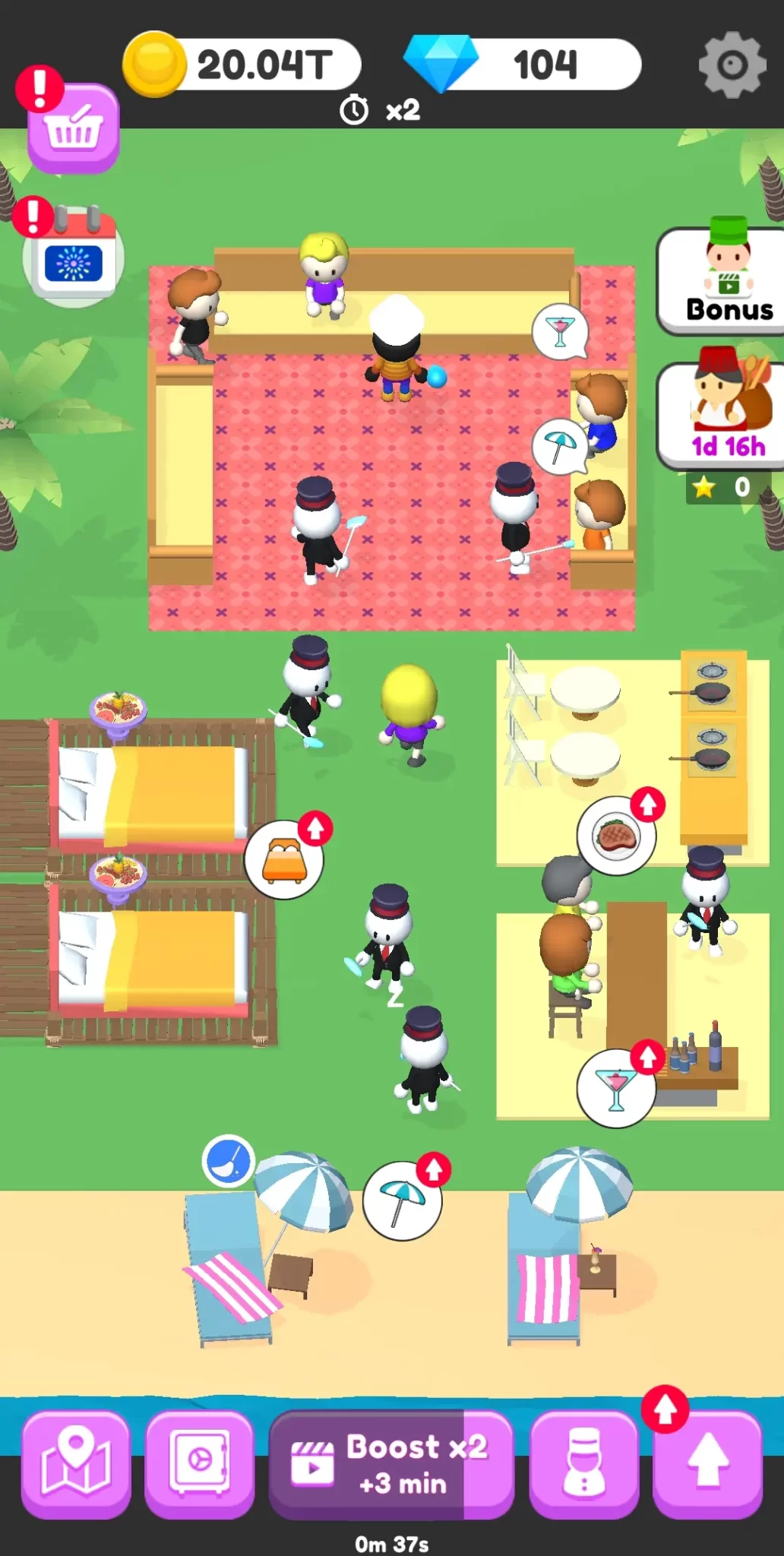Screen dimensions: 784x1556
Task: Open the safe vault
Action: [x=199, y=1463]
